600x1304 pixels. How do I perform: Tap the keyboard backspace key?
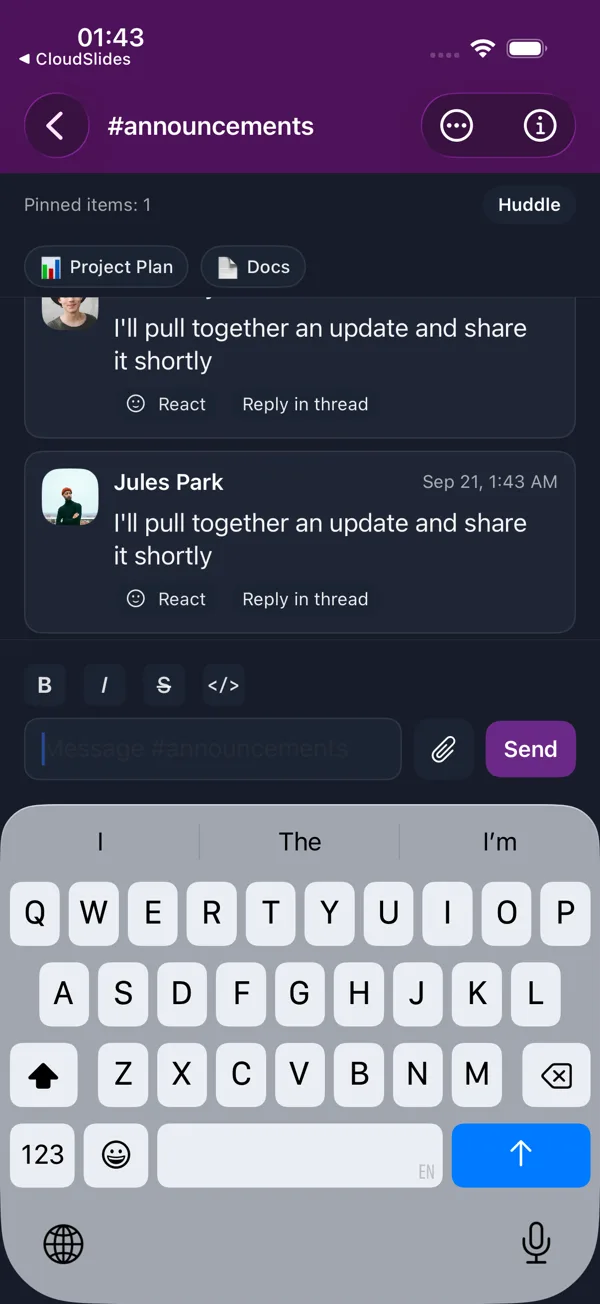[556, 1075]
